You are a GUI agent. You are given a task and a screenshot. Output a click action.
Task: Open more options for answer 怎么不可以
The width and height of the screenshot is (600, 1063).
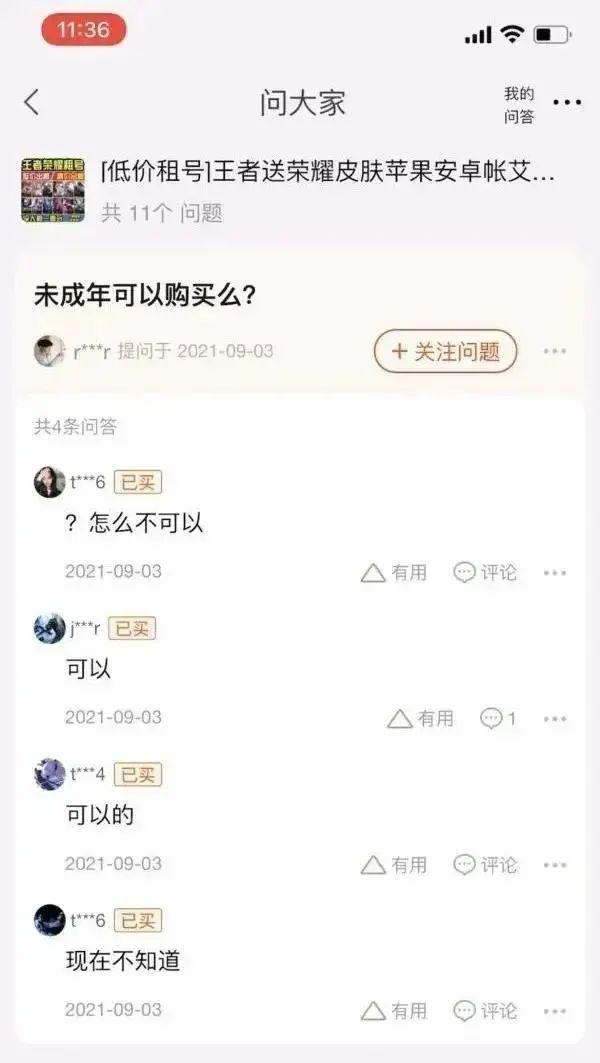pyautogui.click(x=555, y=573)
